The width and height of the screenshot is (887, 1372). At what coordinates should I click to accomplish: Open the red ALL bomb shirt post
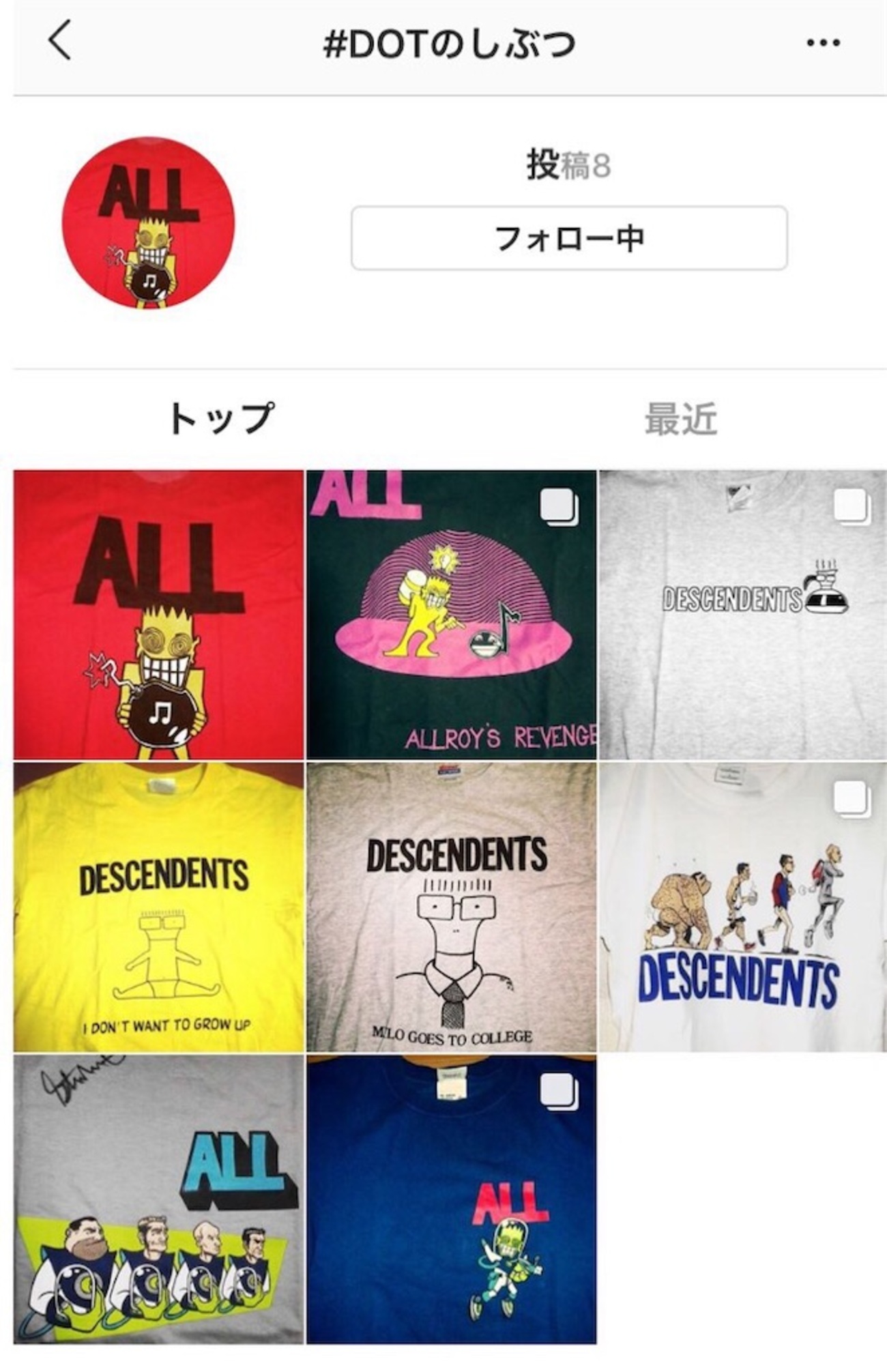tap(158, 614)
